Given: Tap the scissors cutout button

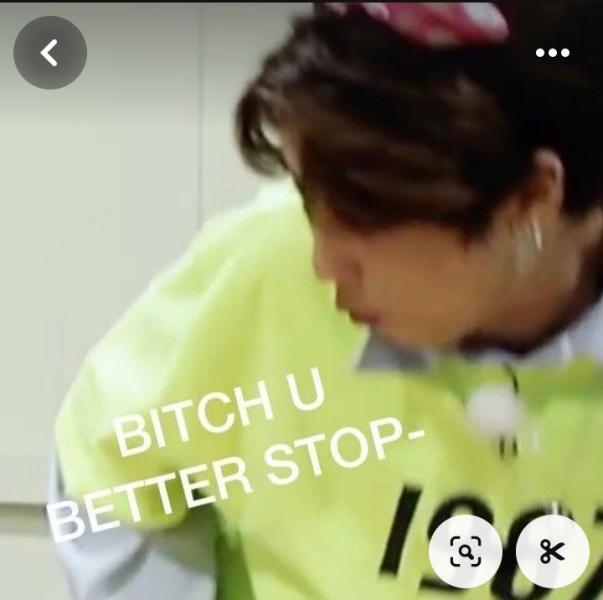Looking at the screenshot, I should pyautogui.click(x=552, y=551).
